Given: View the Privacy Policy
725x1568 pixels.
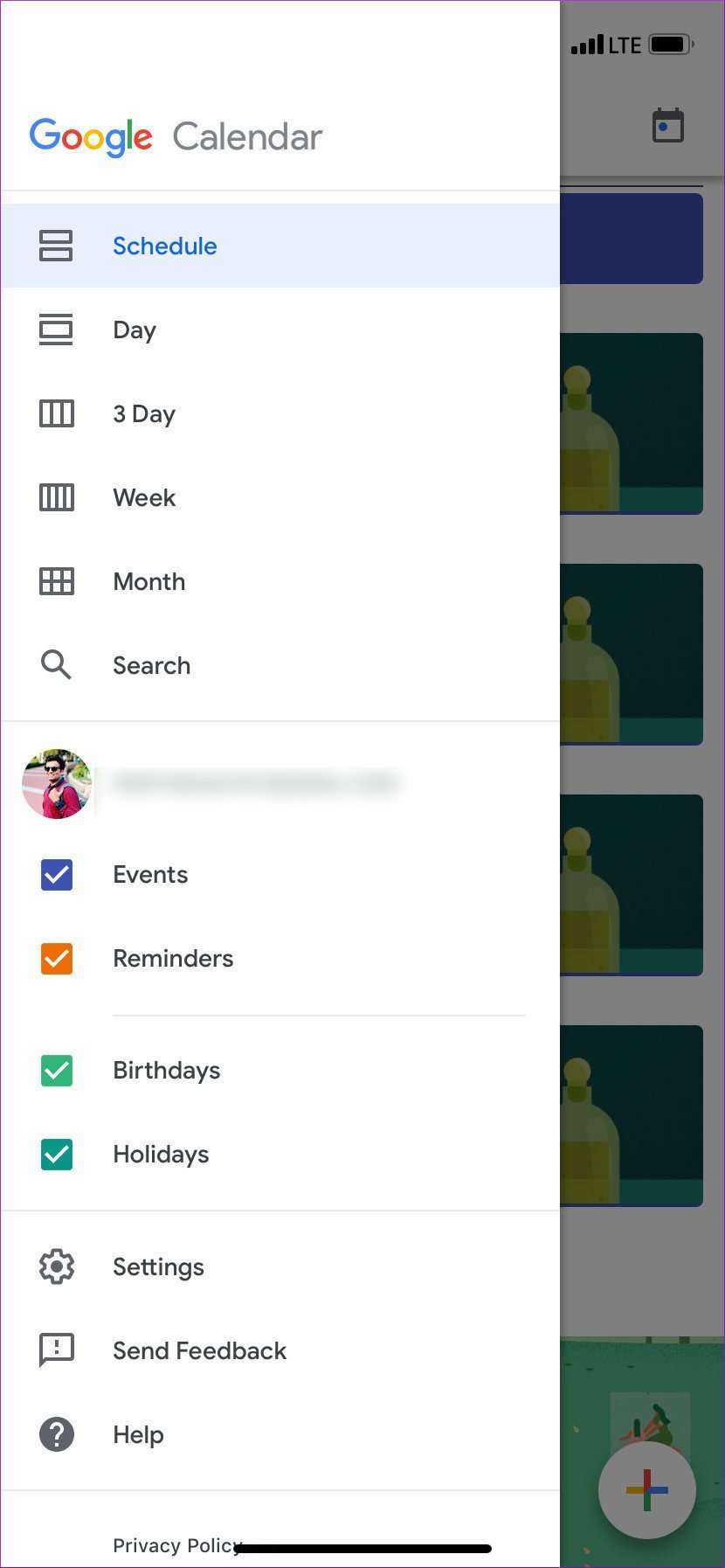Looking at the screenshot, I should pos(175,1545).
